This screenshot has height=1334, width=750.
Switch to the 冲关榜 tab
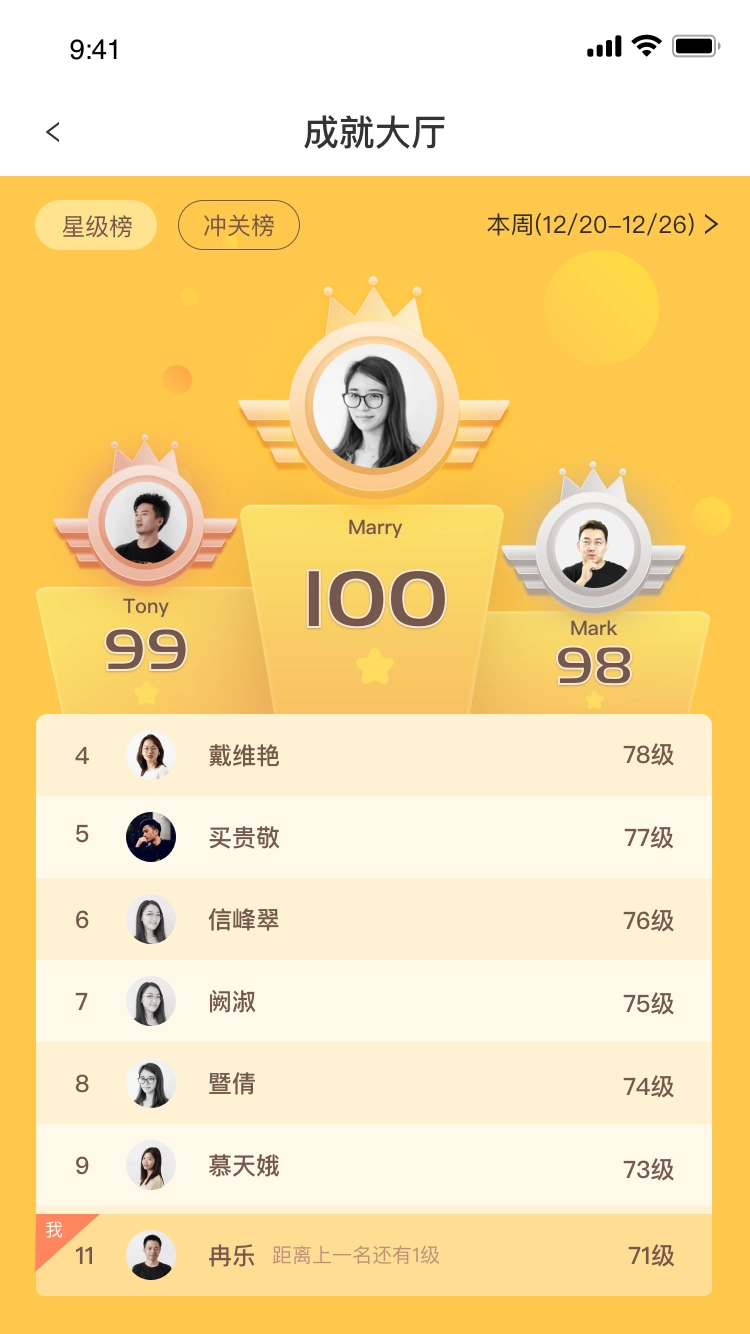[x=238, y=226]
